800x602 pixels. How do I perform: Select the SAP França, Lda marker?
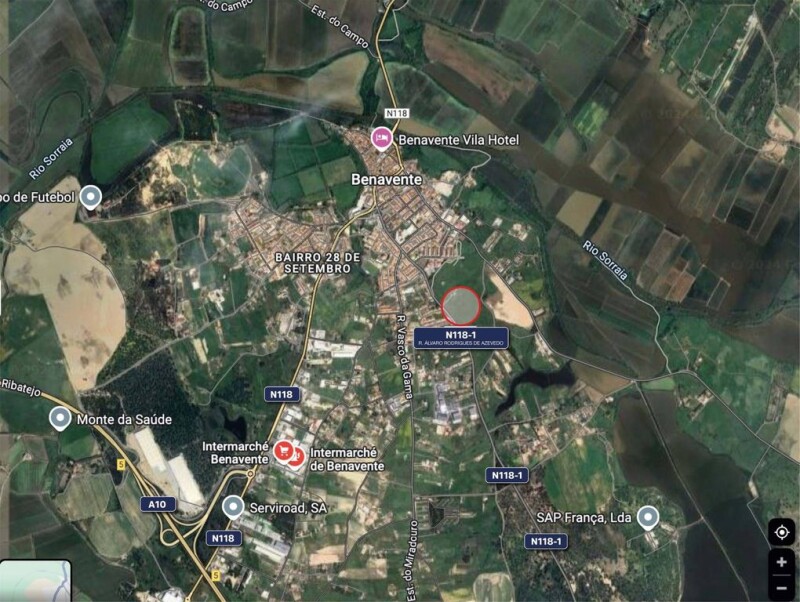tap(648, 516)
